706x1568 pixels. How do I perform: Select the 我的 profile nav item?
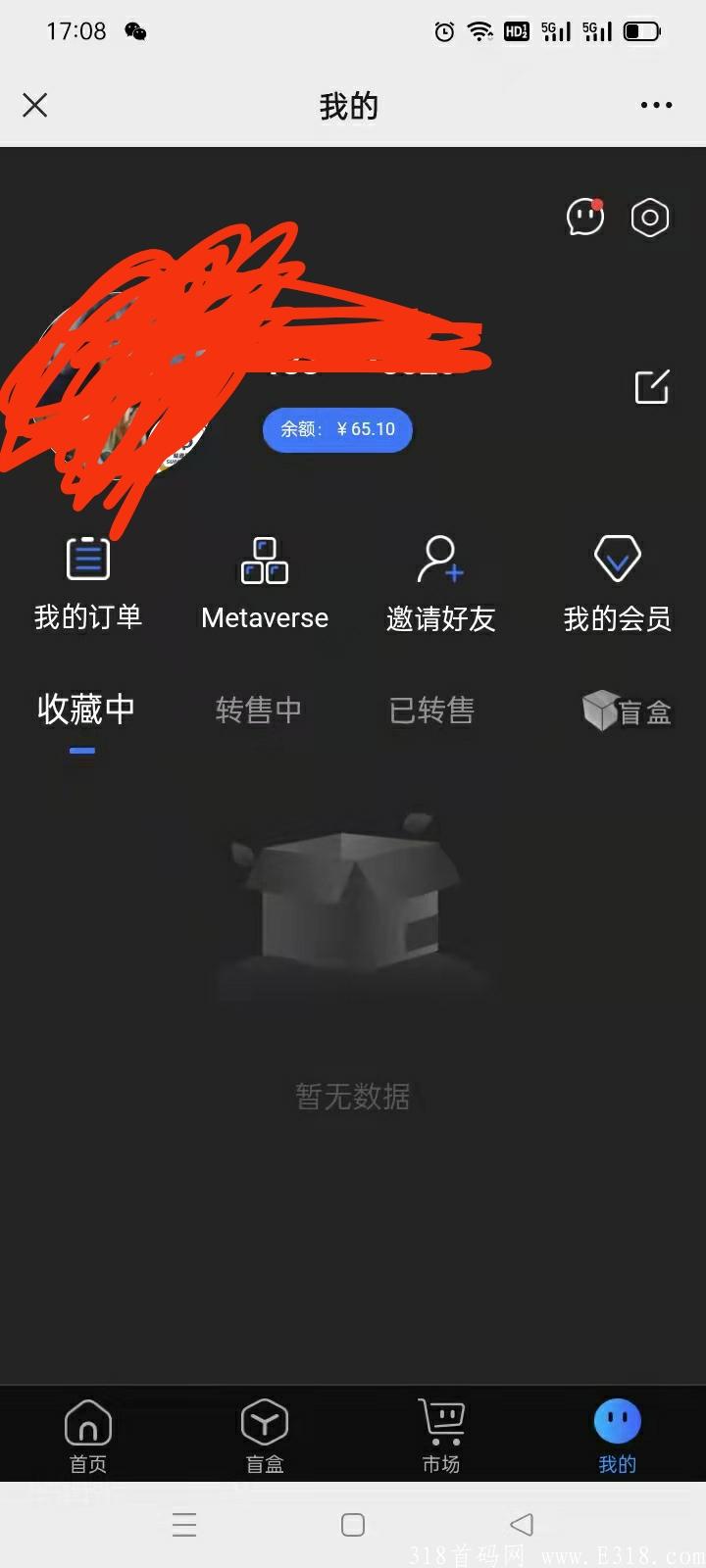click(617, 1433)
